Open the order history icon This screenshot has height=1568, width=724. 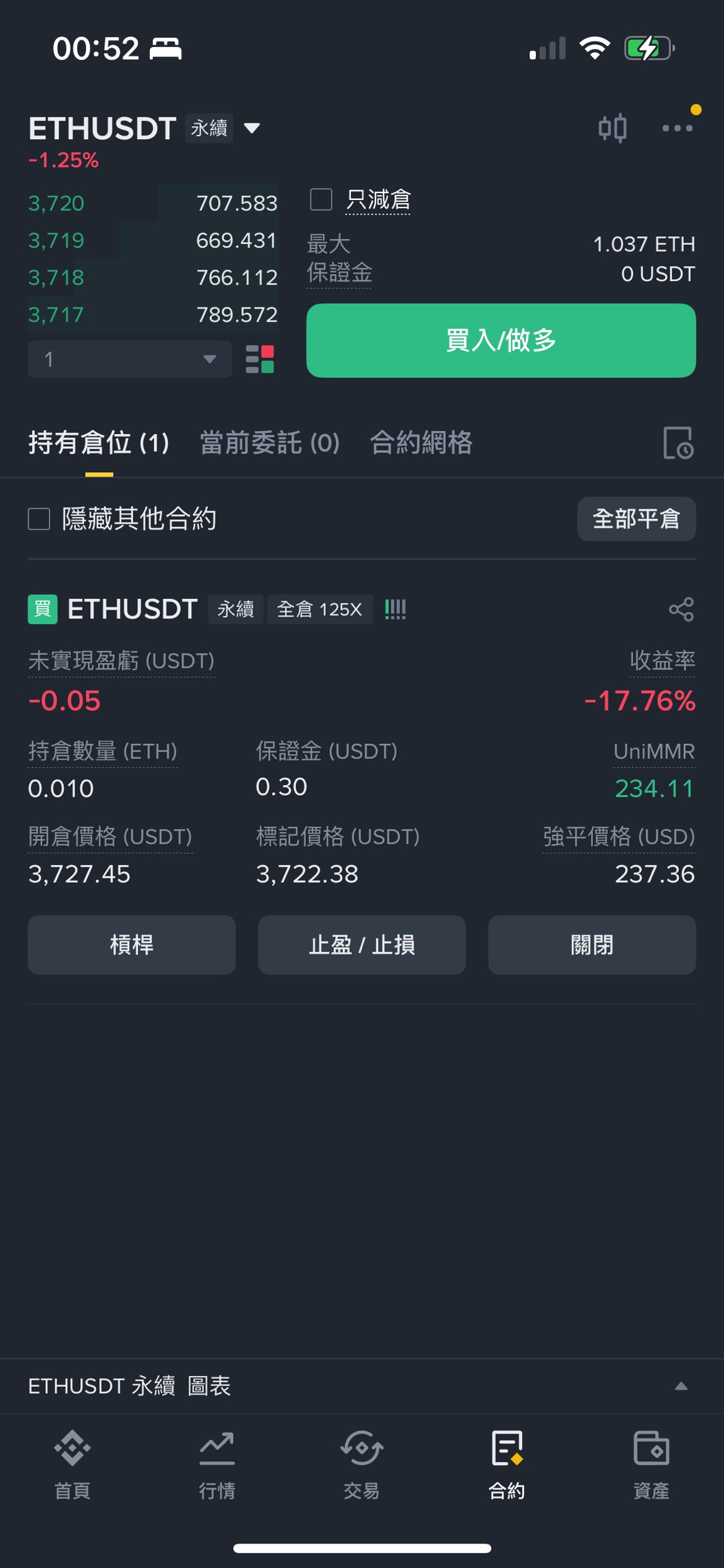point(678,443)
